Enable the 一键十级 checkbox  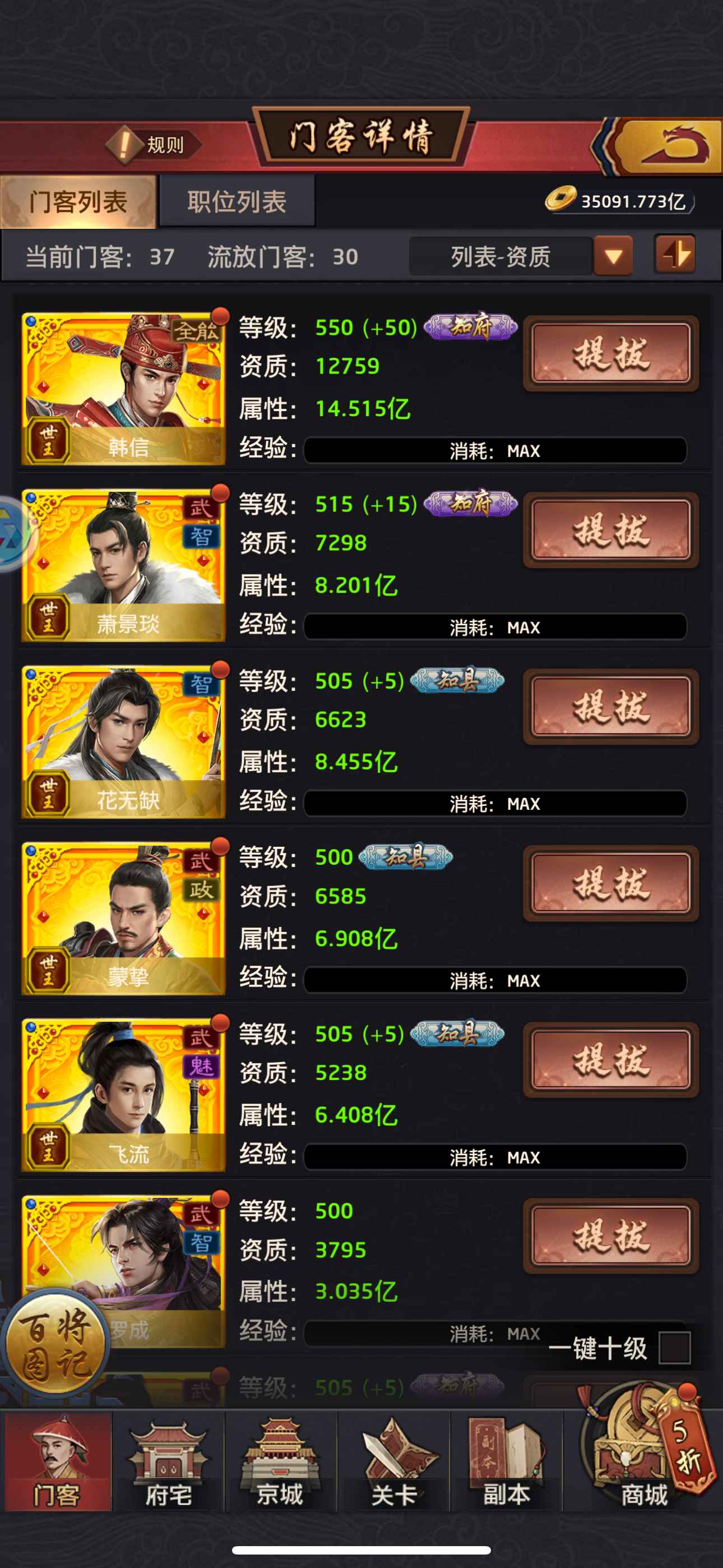[675, 1348]
